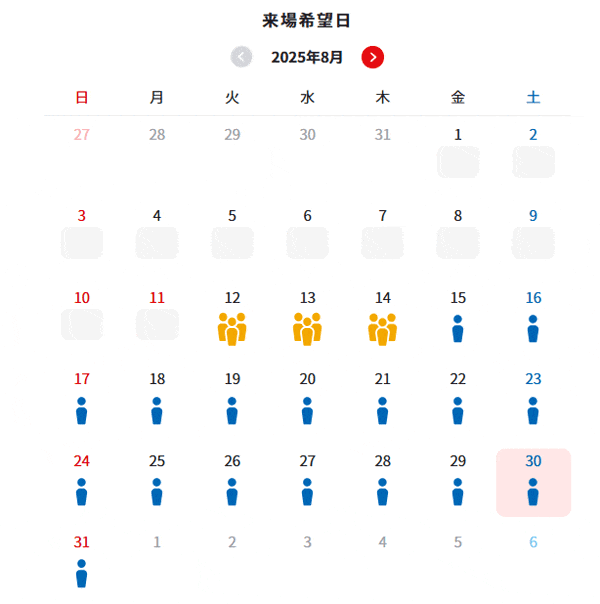Pick August 18 on the calendar

157,399
